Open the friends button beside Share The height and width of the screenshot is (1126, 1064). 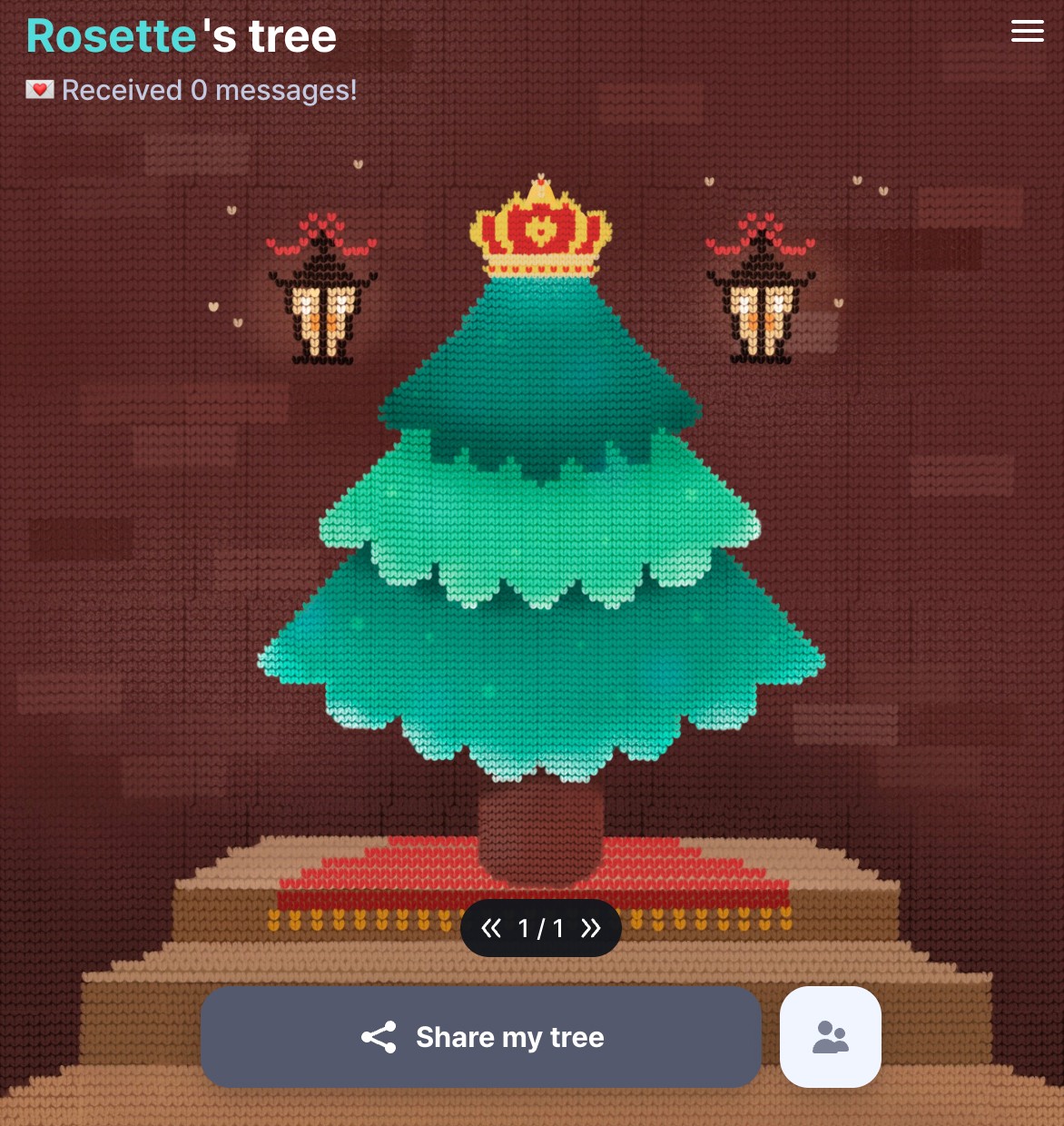[x=830, y=1037]
